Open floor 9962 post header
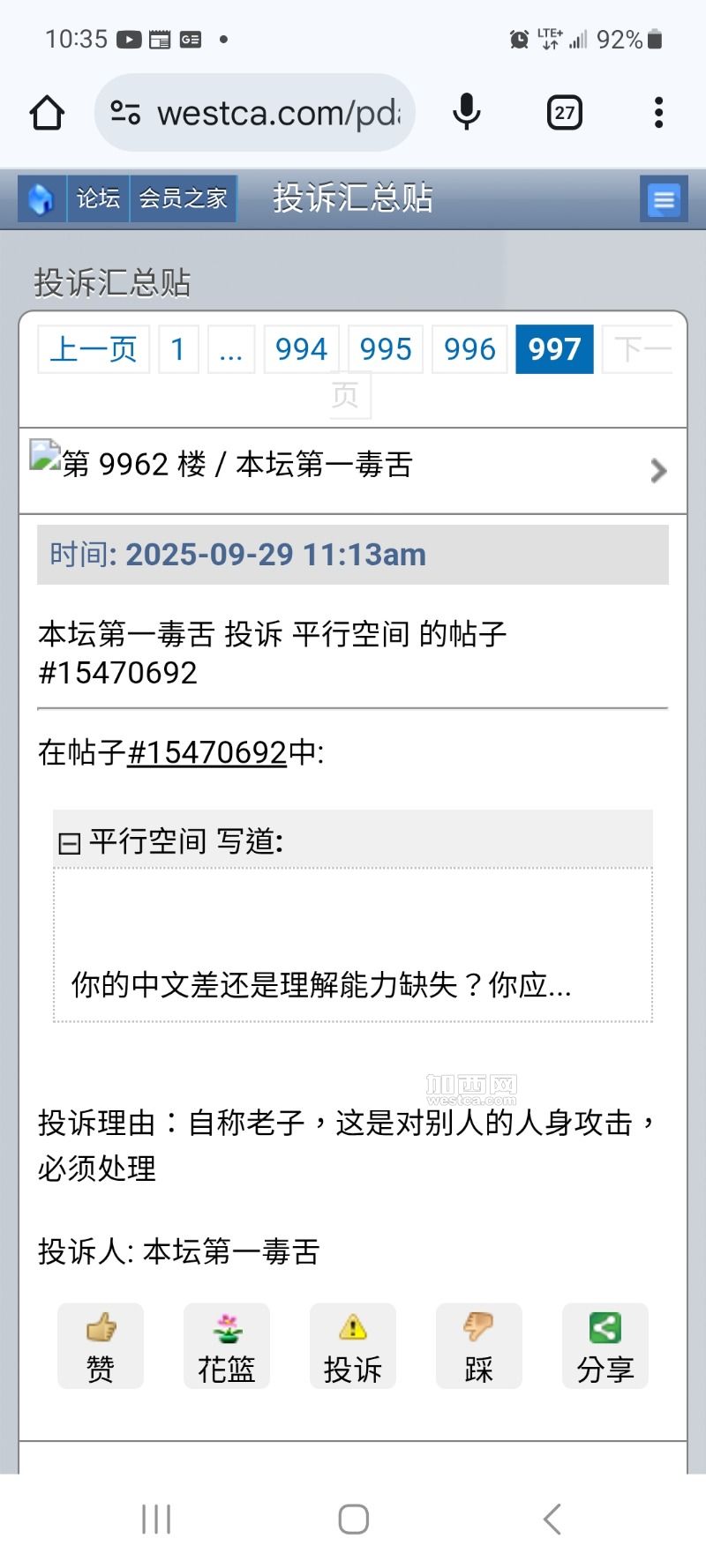 (353, 467)
